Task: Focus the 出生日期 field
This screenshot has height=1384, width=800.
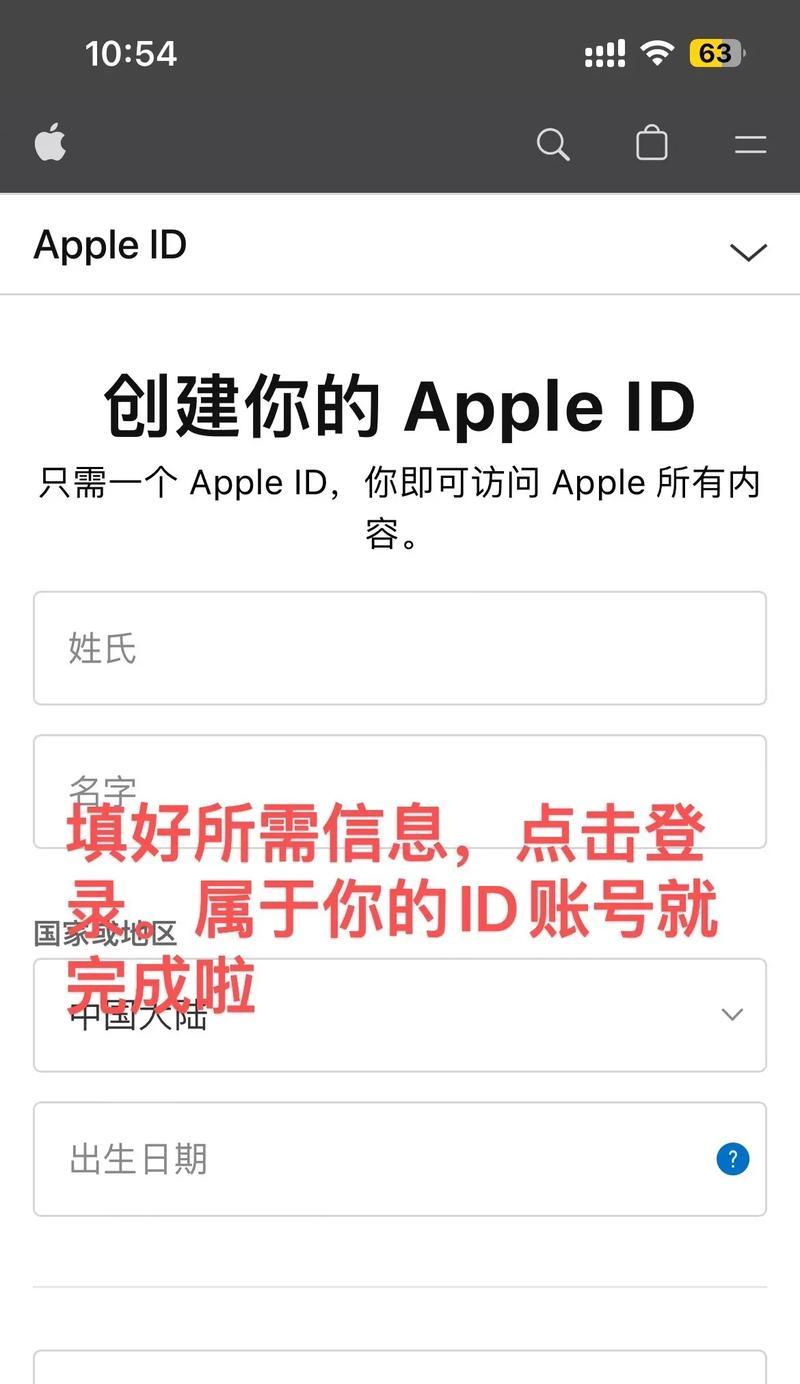Action: 400,1159
